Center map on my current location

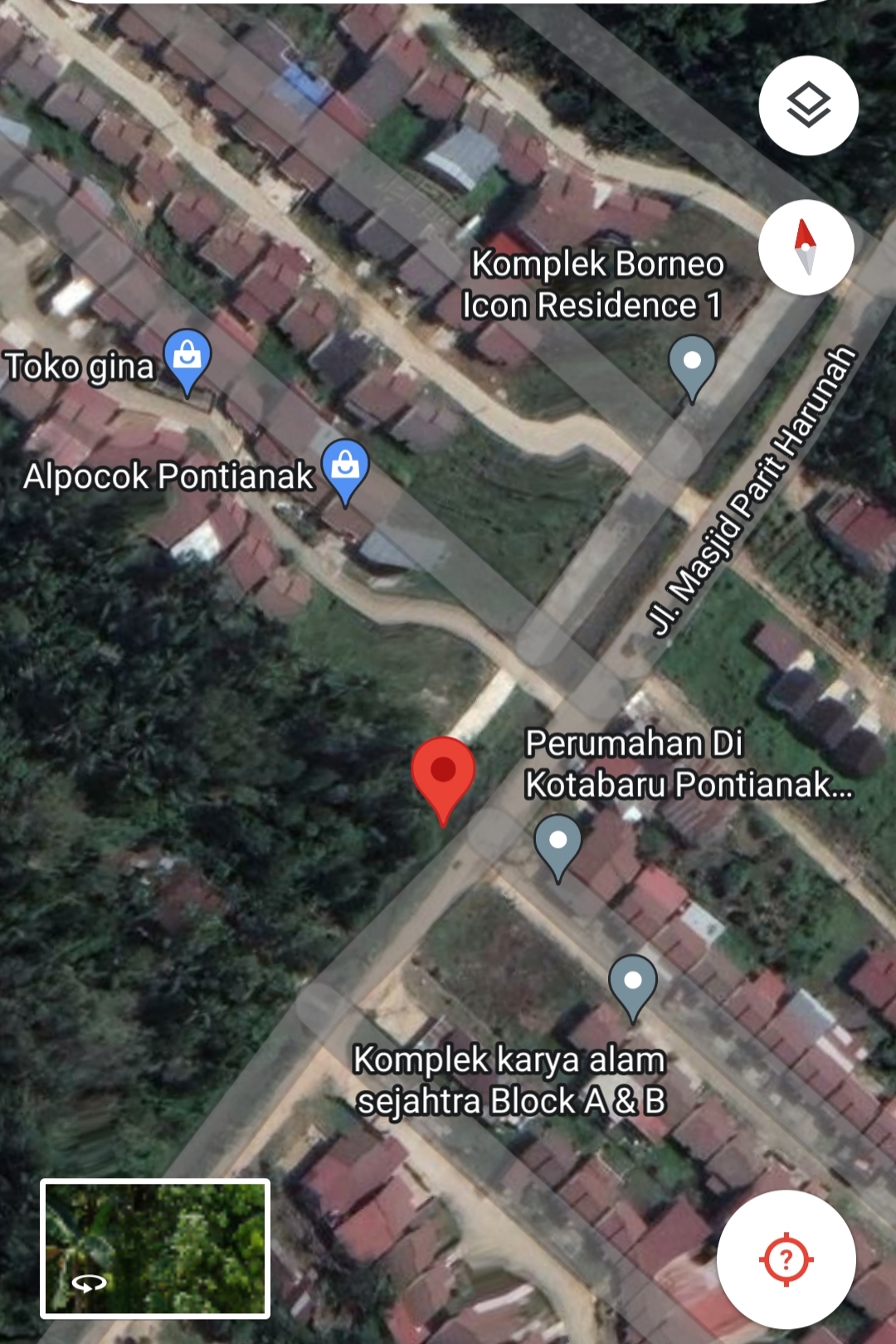coord(786,1259)
